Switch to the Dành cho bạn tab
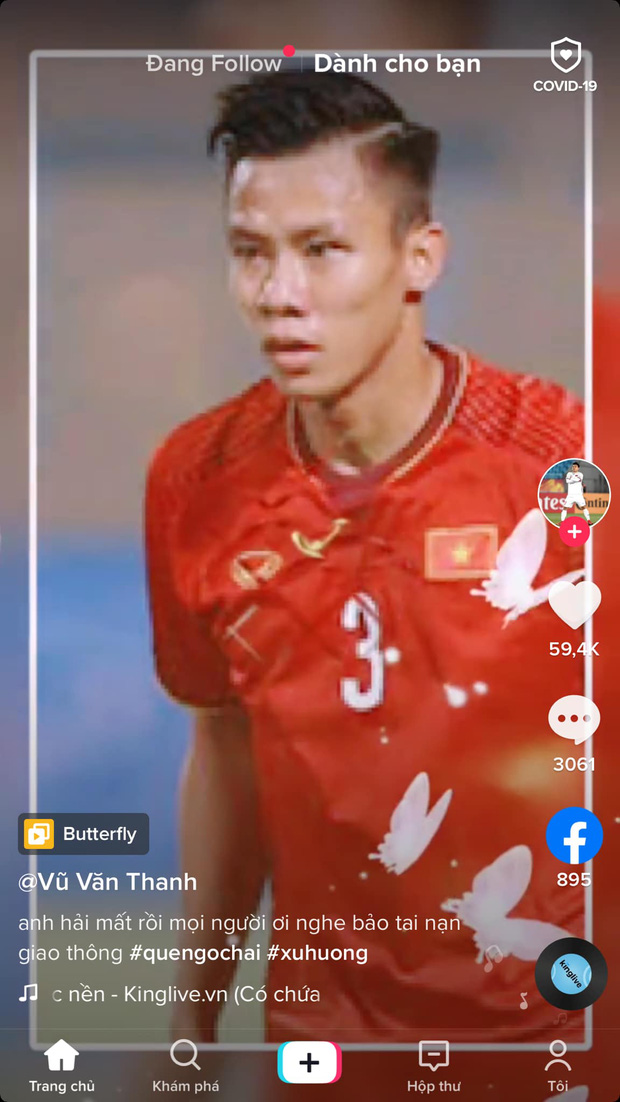Image resolution: width=620 pixels, height=1102 pixels. point(397,64)
